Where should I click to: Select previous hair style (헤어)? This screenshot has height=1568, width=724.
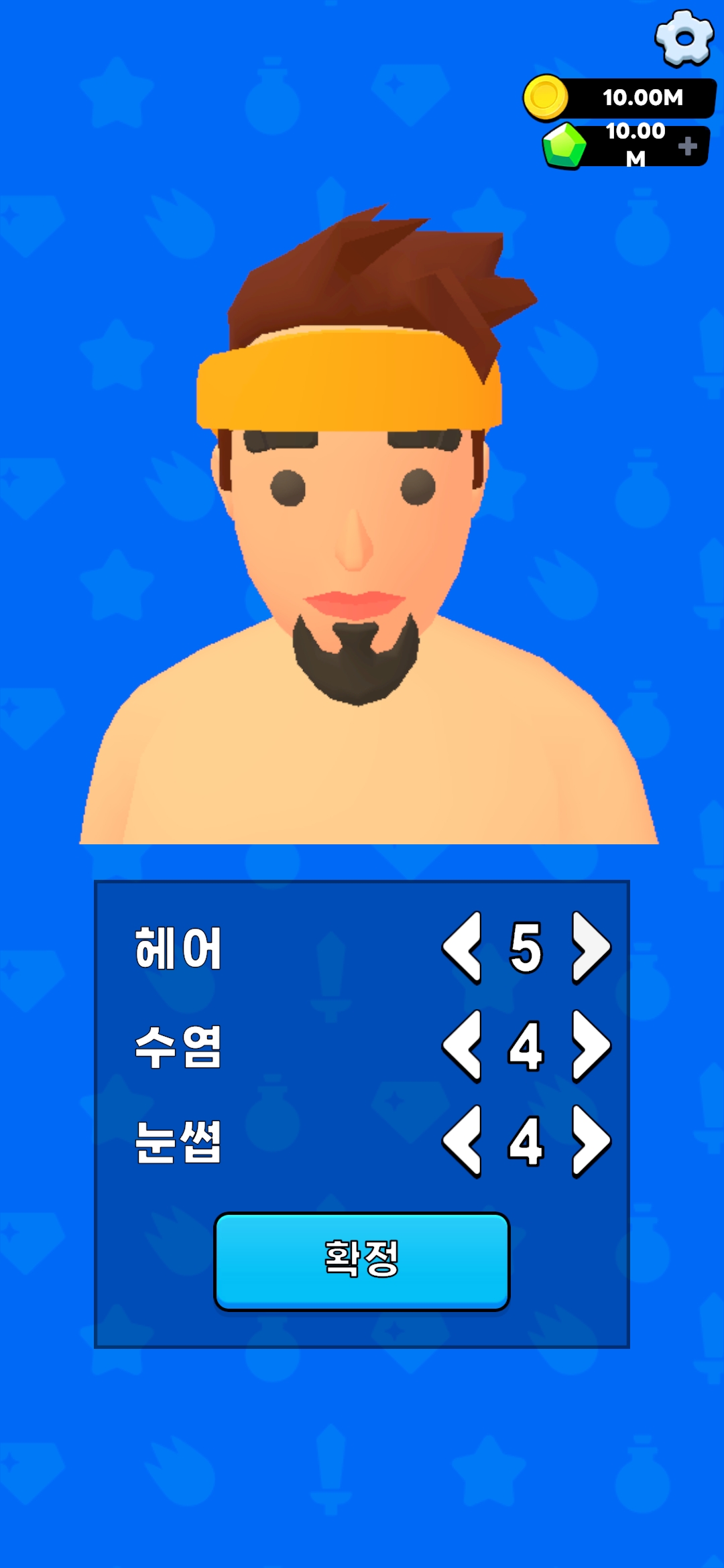coord(462,948)
